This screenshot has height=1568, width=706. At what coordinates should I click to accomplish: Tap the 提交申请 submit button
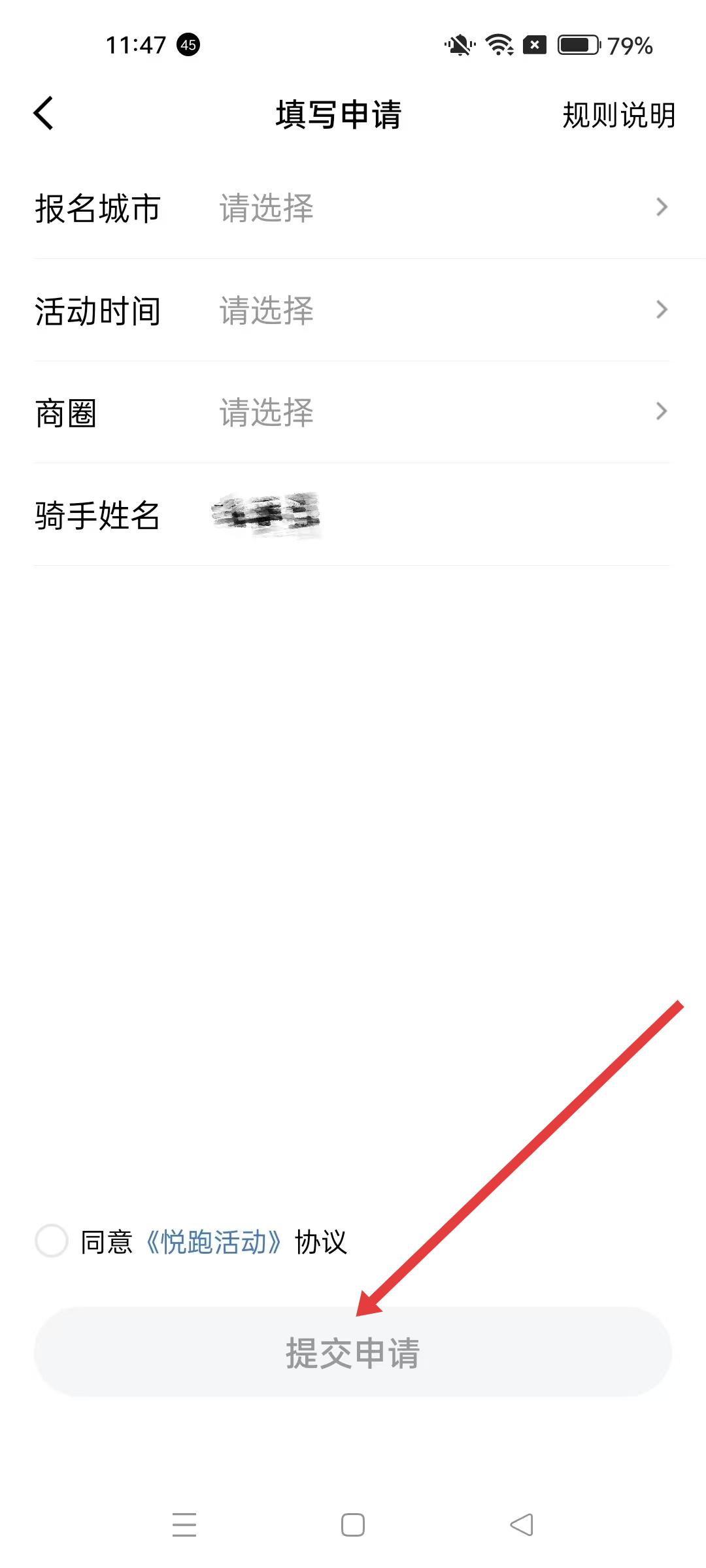point(353,1352)
